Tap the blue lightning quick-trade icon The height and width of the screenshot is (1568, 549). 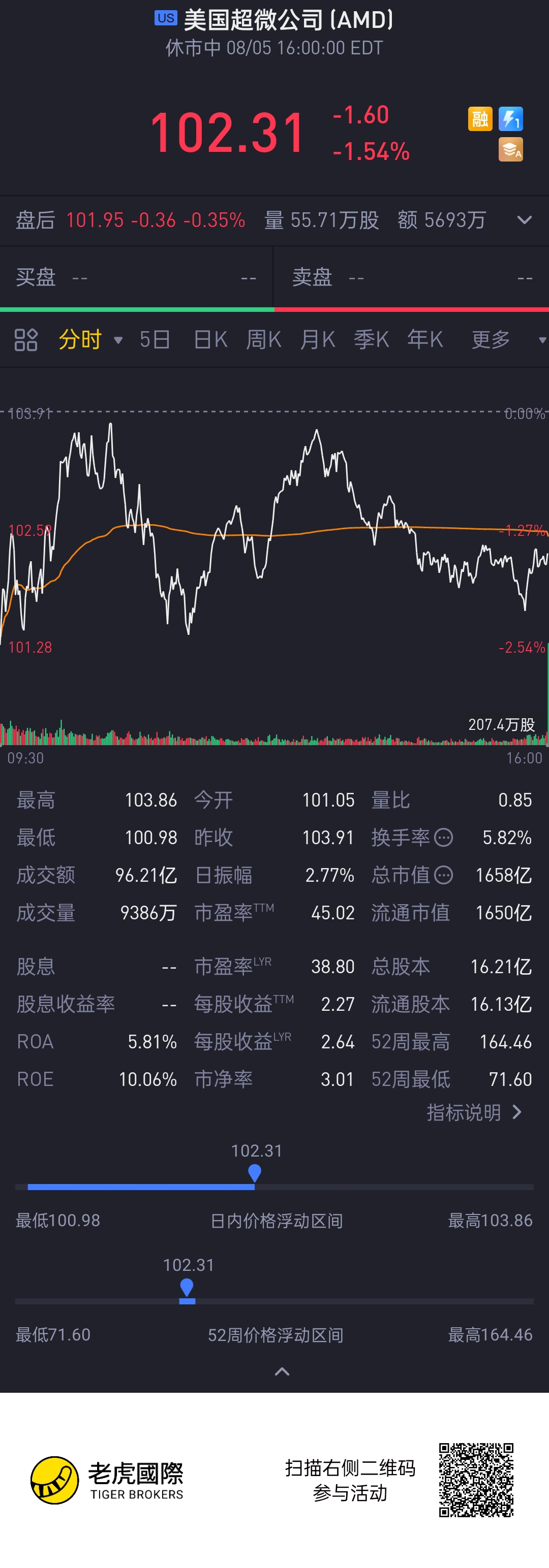point(510,119)
